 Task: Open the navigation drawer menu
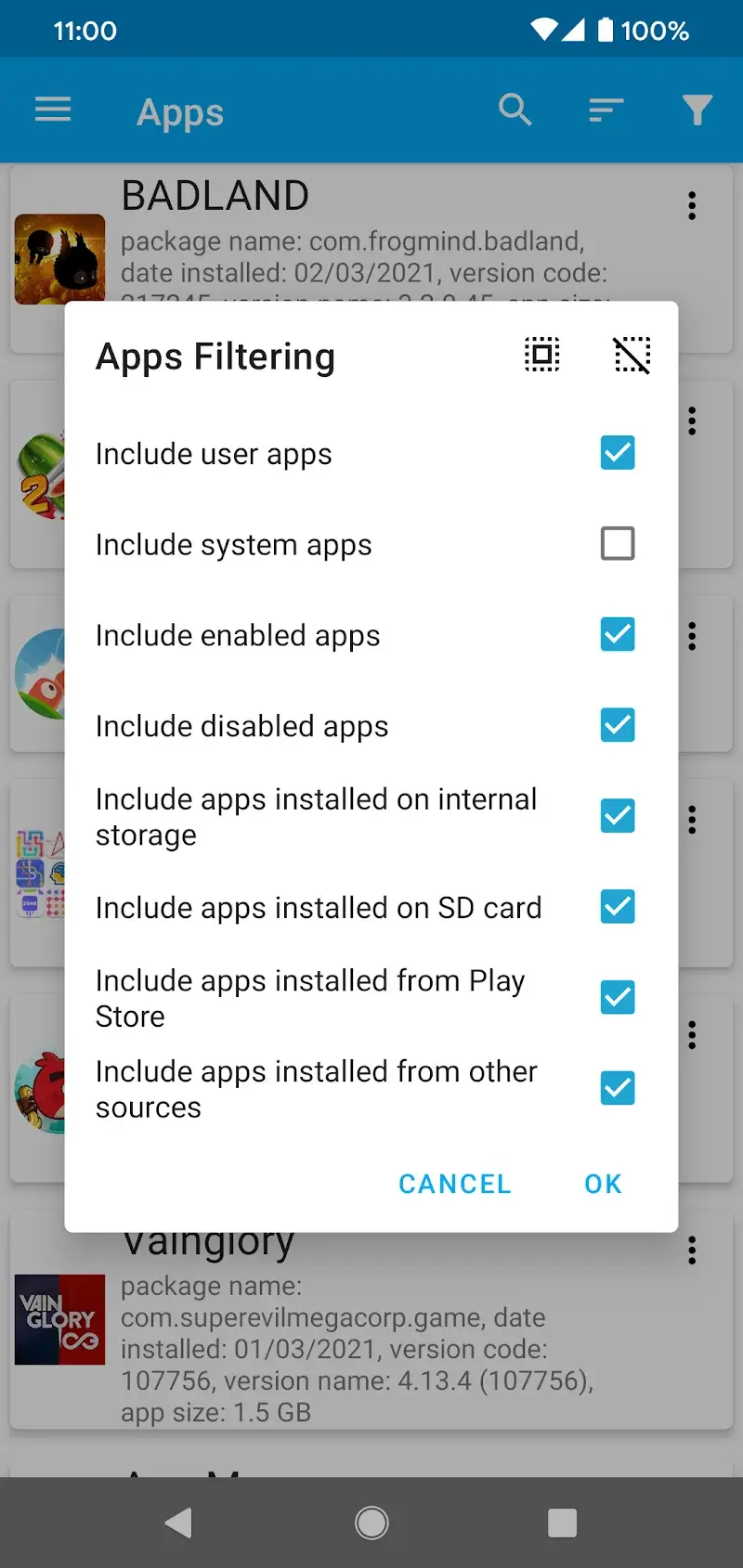53,110
